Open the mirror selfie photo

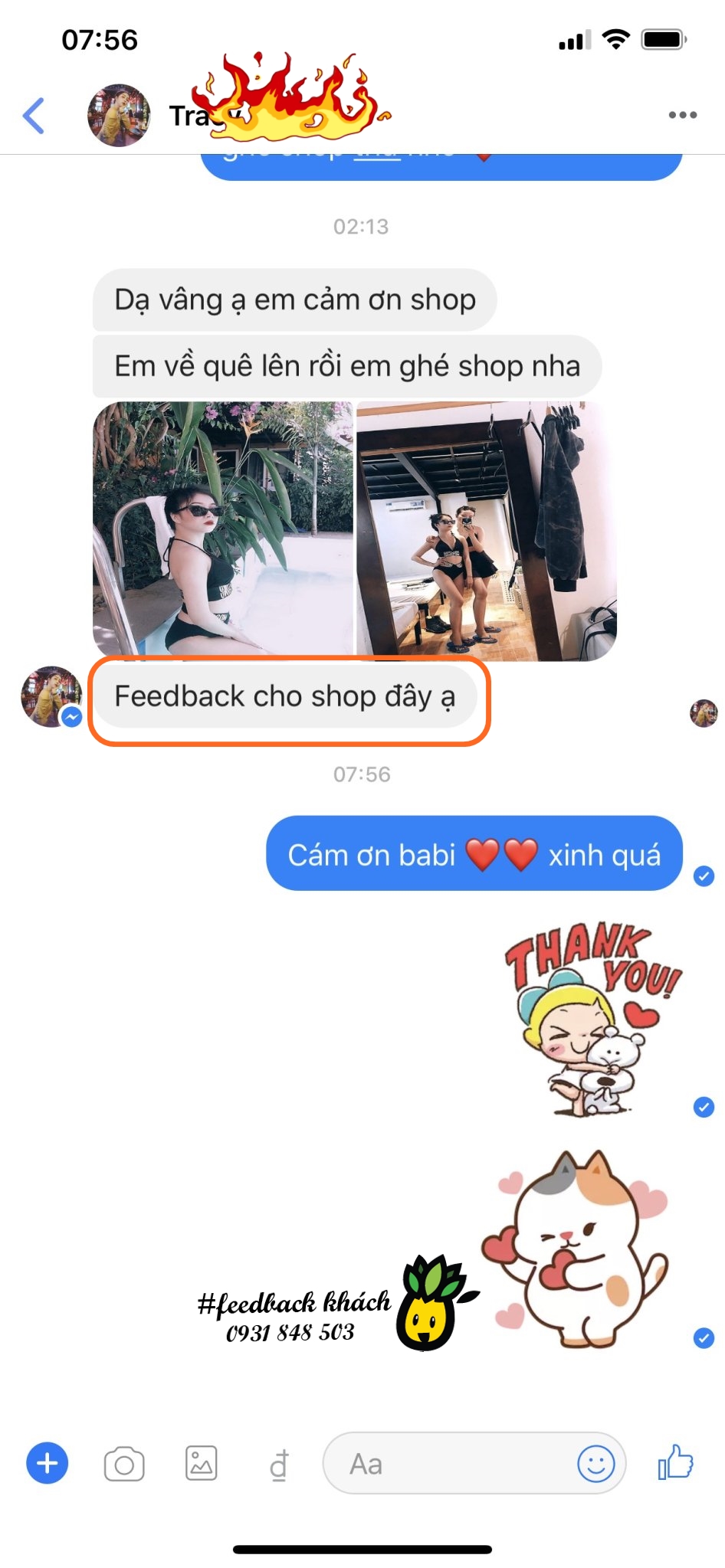(x=487, y=531)
